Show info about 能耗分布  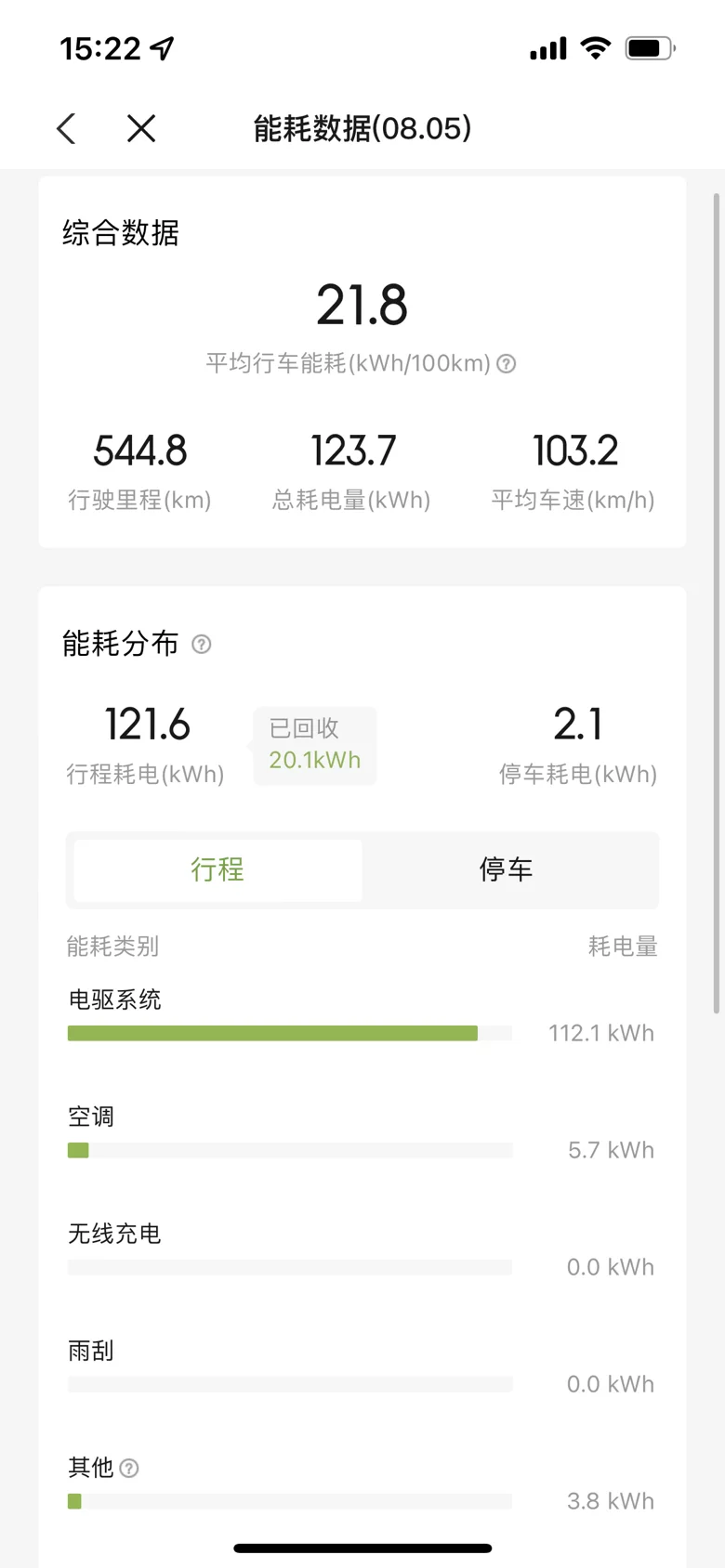[x=202, y=644]
